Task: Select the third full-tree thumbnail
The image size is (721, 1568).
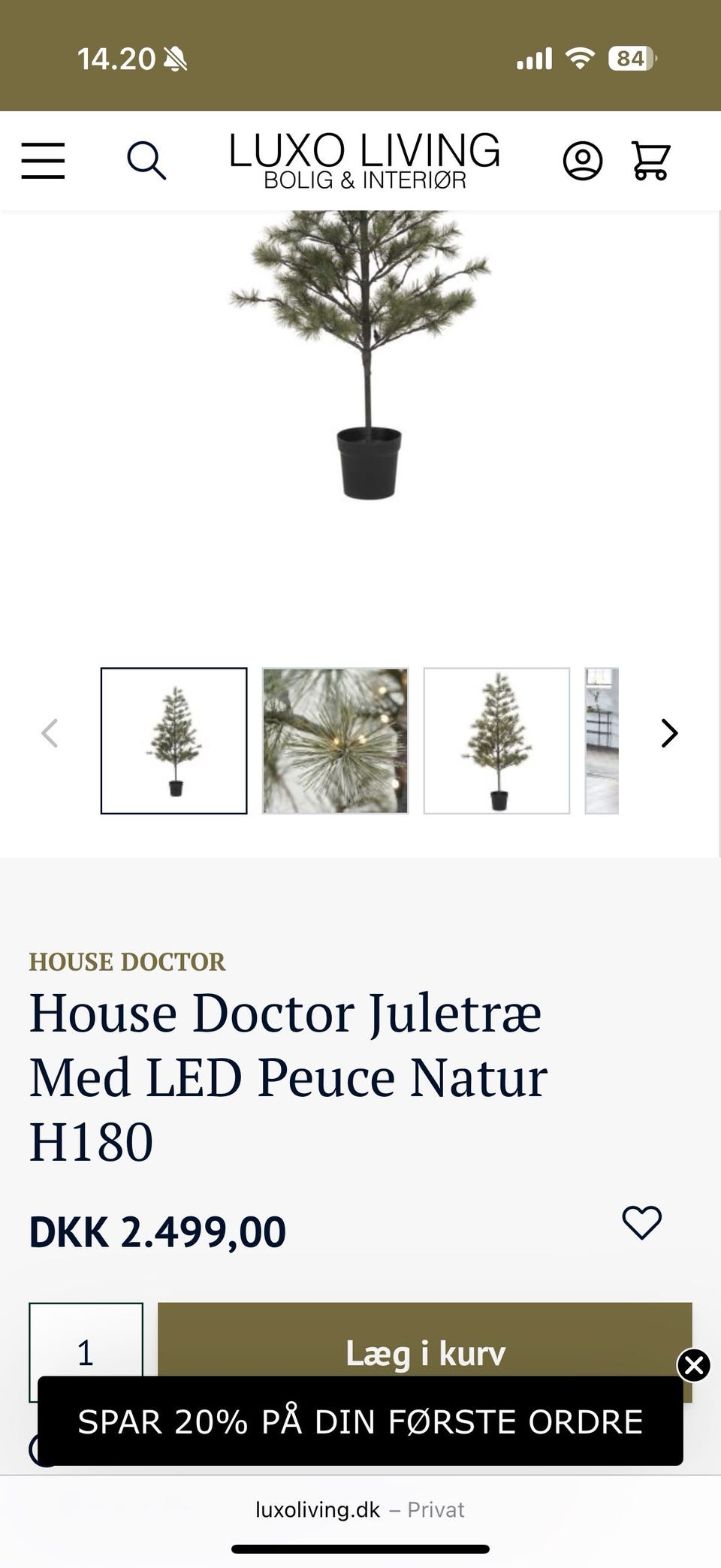Action: [497, 739]
